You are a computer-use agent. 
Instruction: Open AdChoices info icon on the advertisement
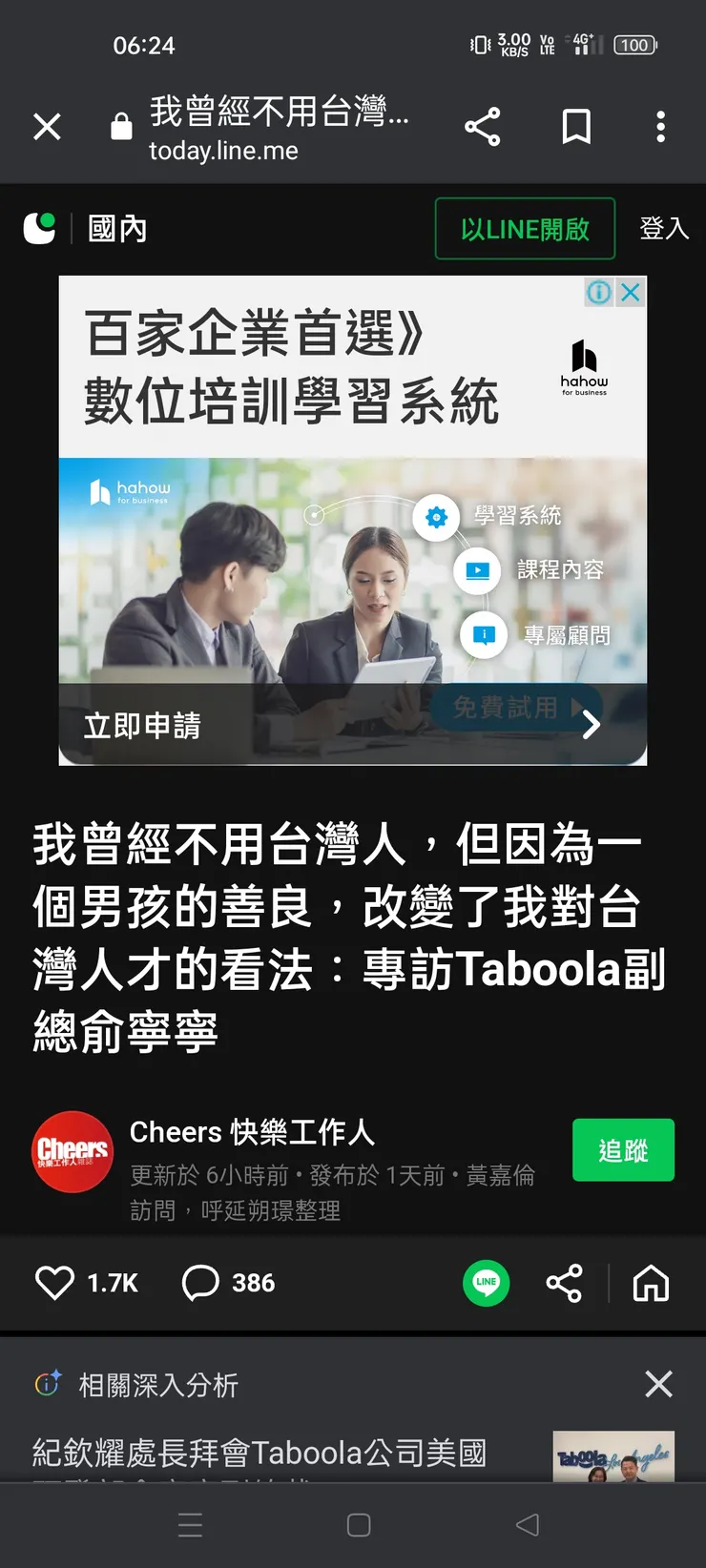pos(598,293)
